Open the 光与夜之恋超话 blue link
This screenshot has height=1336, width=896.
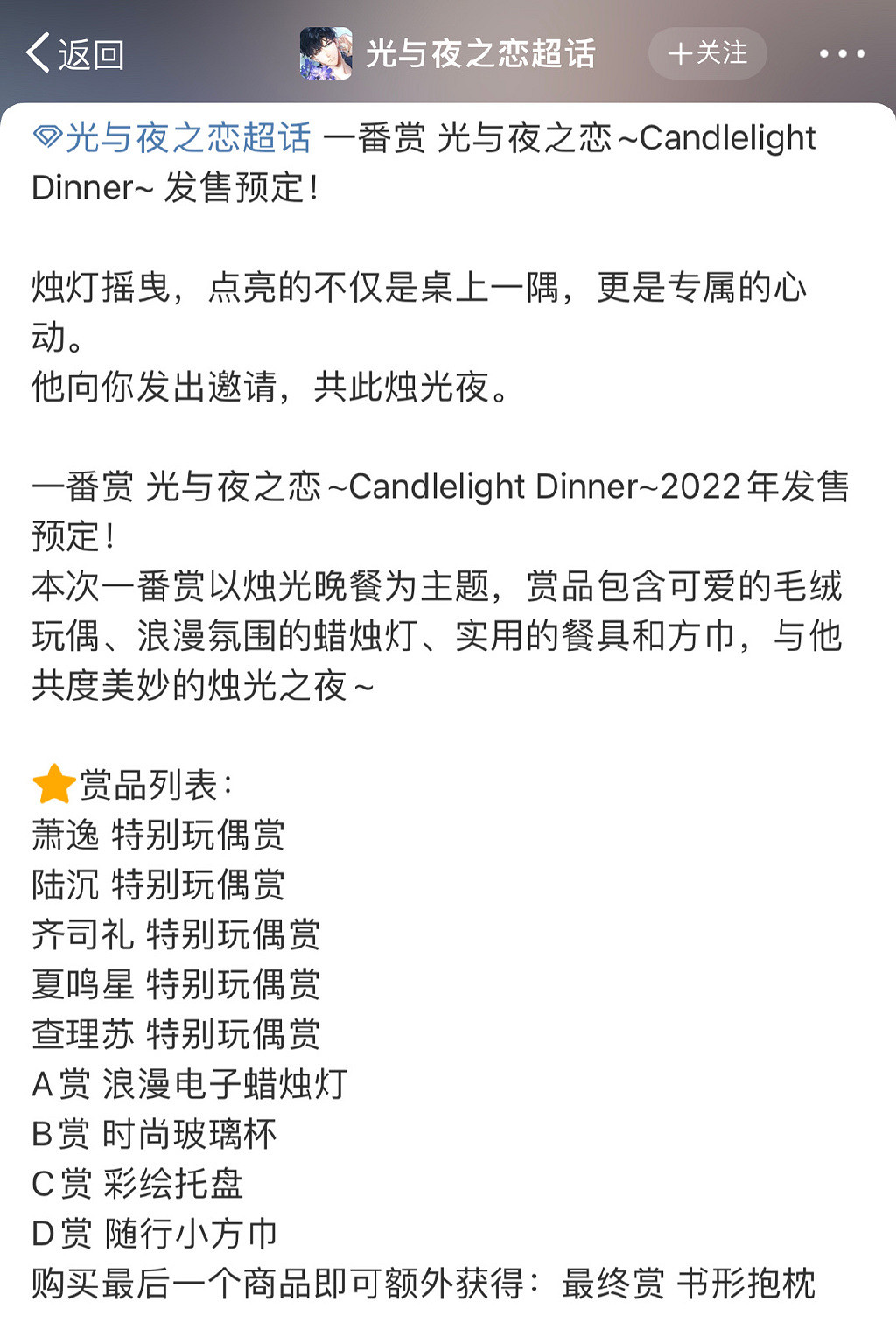point(185,140)
